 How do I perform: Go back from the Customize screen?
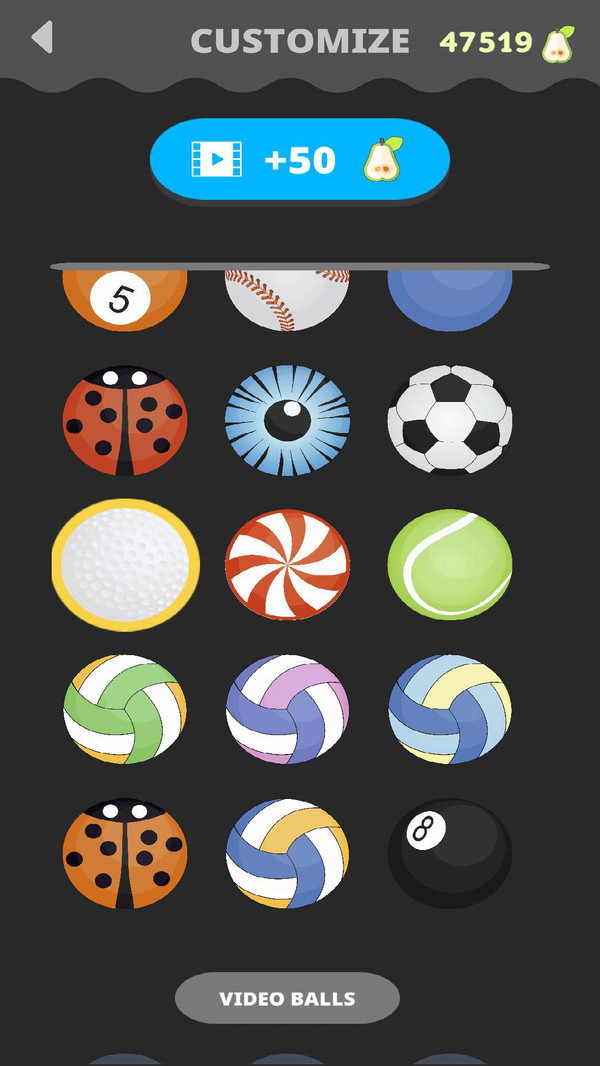click(x=42, y=39)
